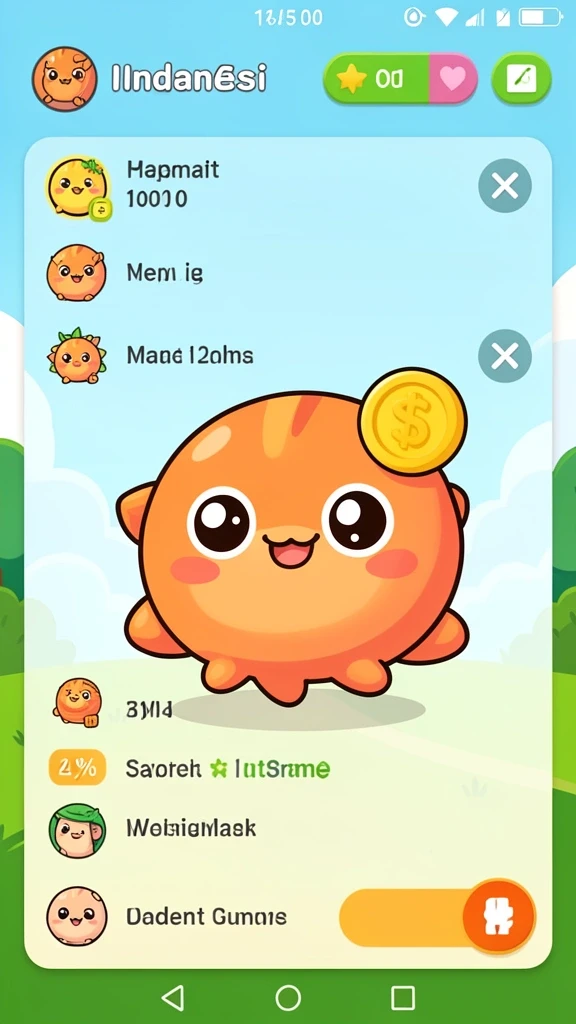This screenshot has height=1024, width=576.
Task: Tap the pink heart button
Action: [x=453, y=79]
